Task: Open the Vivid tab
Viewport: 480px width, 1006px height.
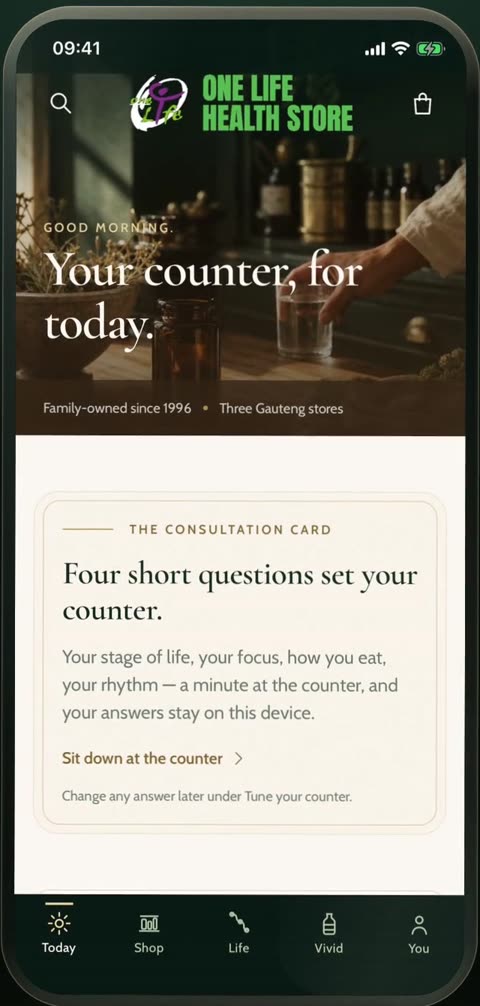Action: click(329, 934)
